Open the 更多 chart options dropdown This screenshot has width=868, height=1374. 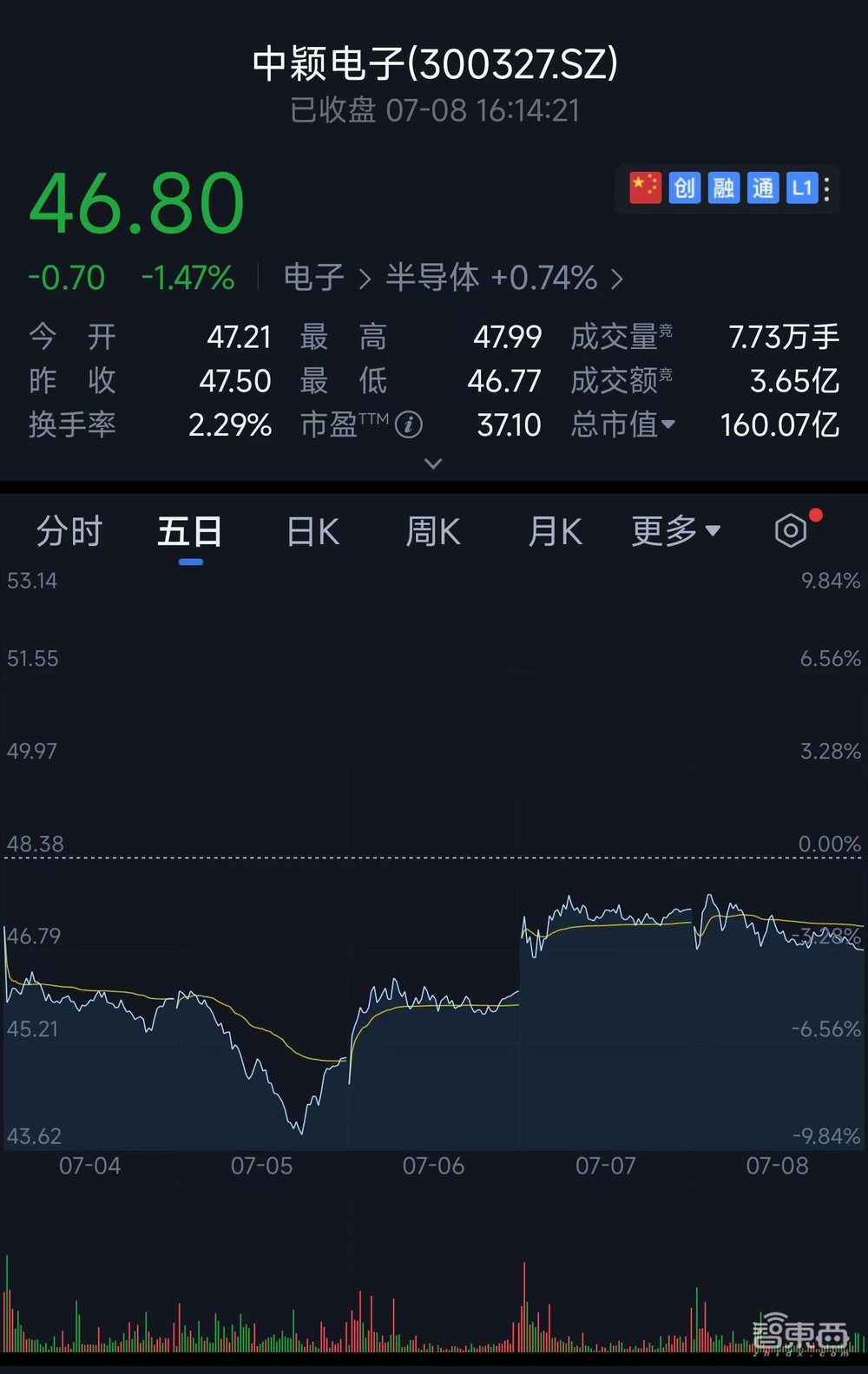[677, 530]
